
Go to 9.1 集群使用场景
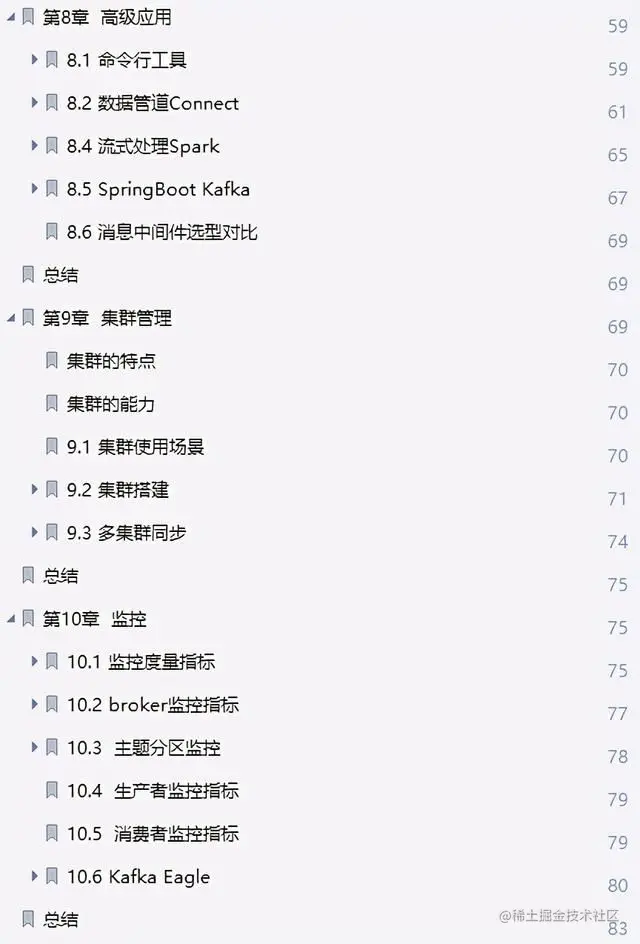coord(135,447)
